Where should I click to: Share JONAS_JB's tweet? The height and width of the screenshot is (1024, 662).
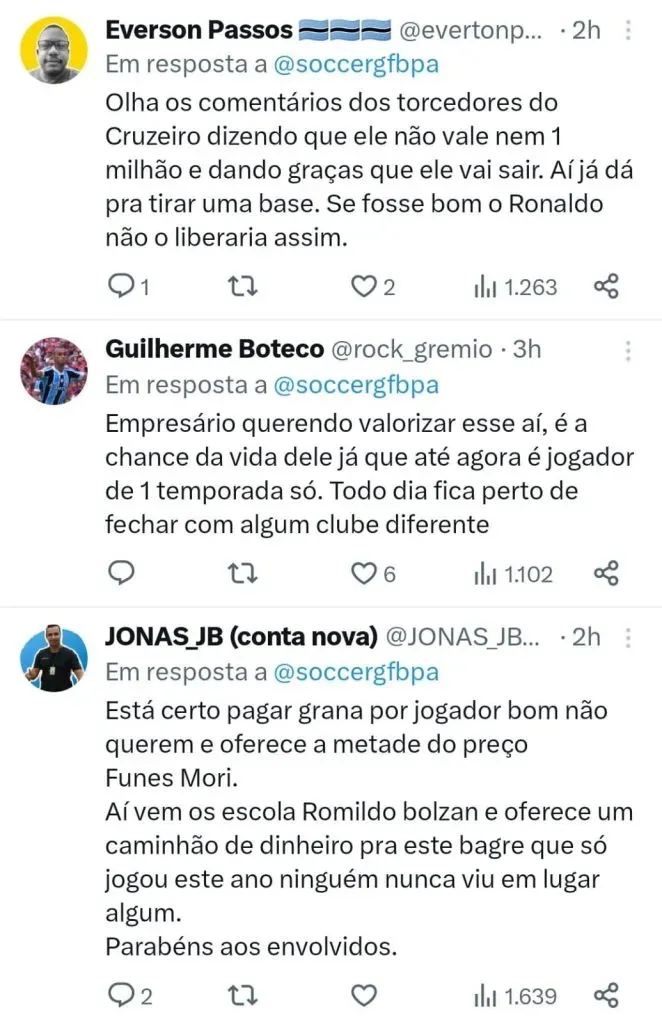pyautogui.click(x=607, y=995)
